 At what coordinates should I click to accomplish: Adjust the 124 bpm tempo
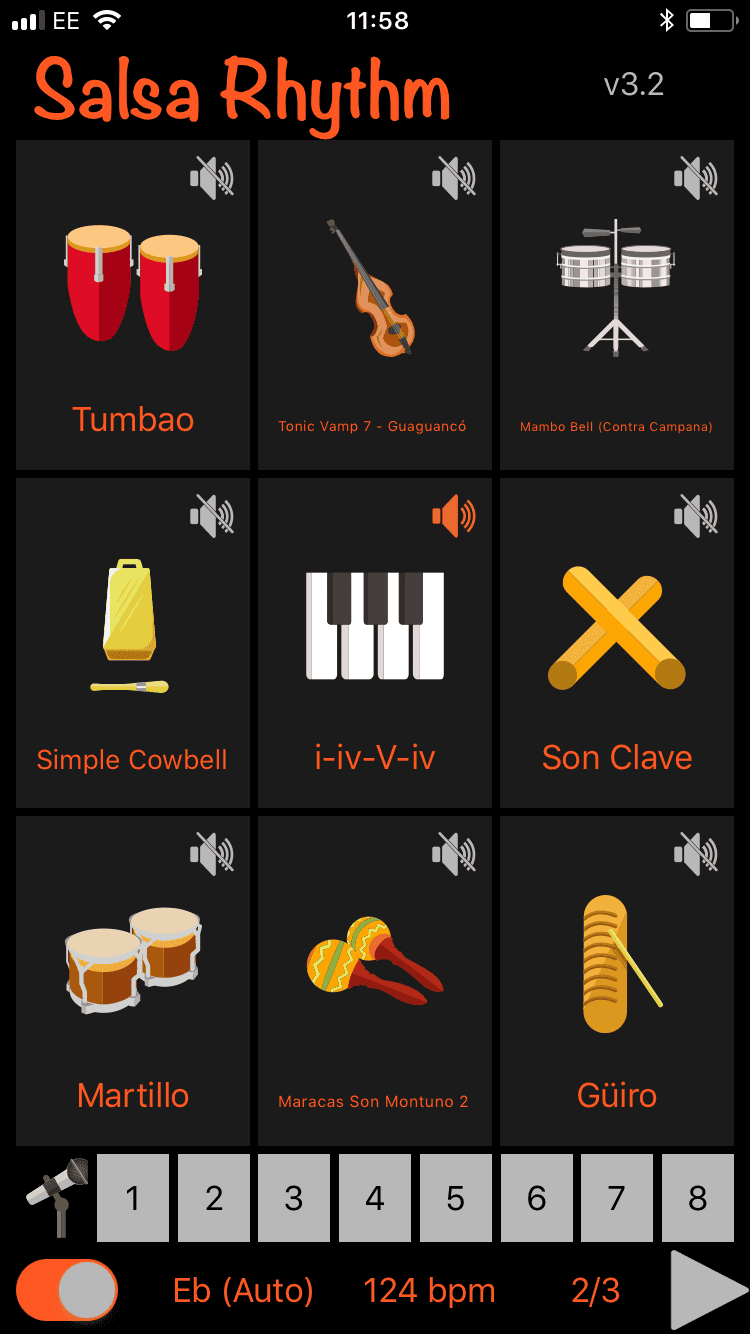click(429, 1291)
